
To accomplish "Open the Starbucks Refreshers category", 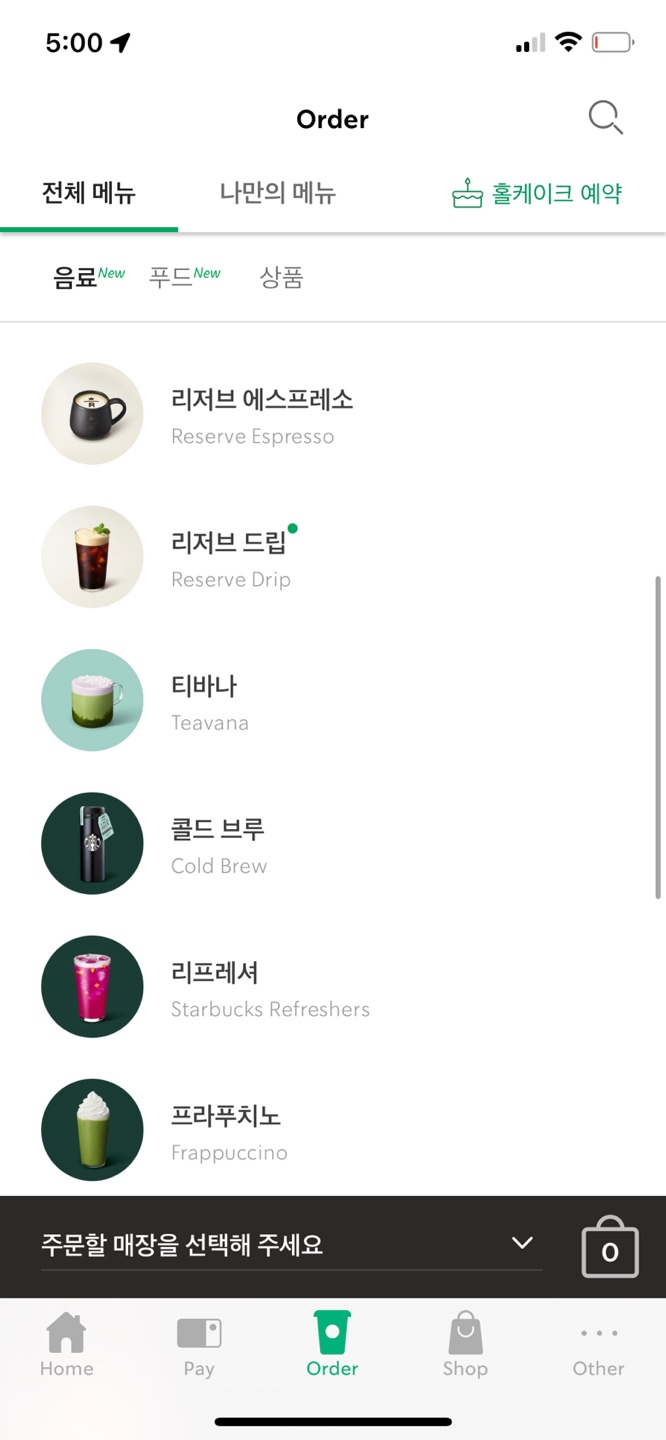I will [268, 986].
